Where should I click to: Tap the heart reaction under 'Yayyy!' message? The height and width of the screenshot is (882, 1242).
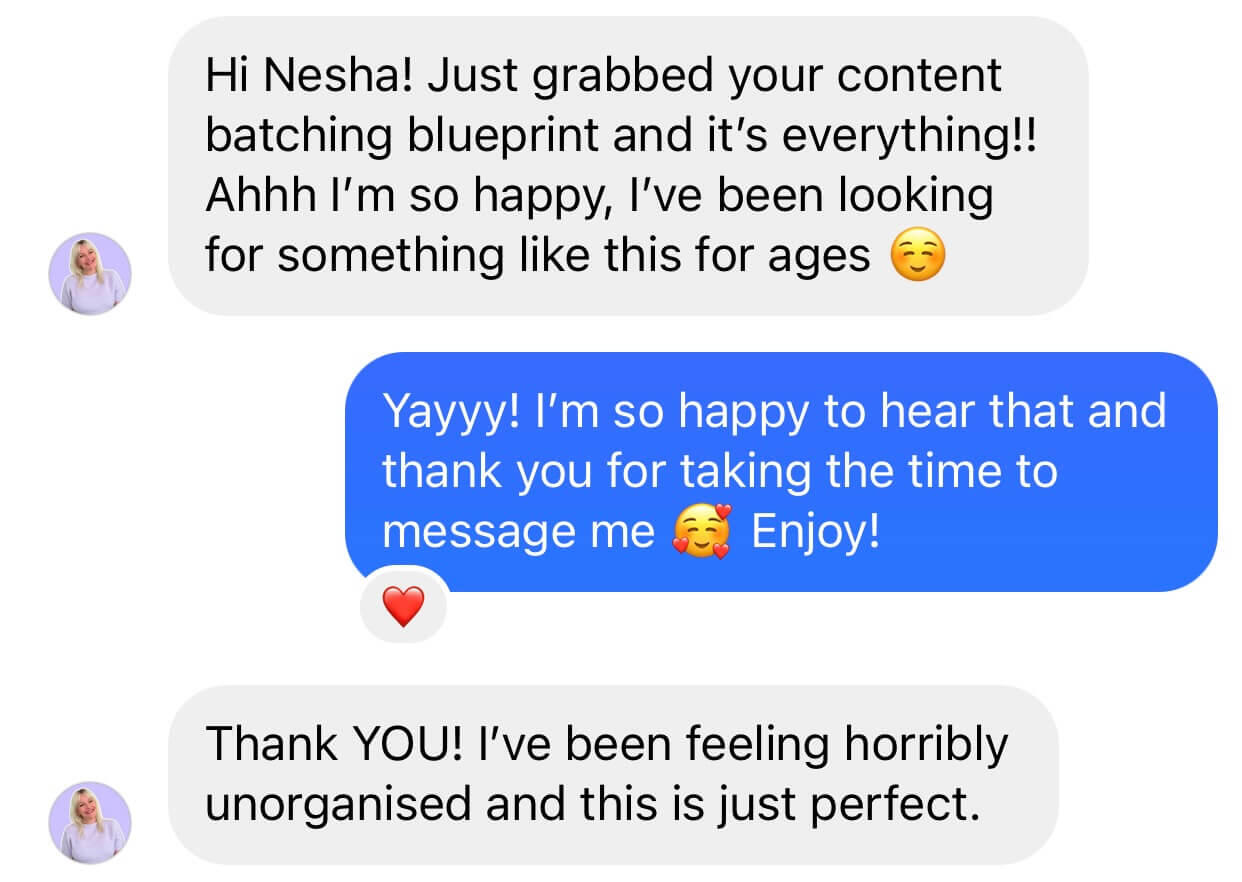pos(403,607)
